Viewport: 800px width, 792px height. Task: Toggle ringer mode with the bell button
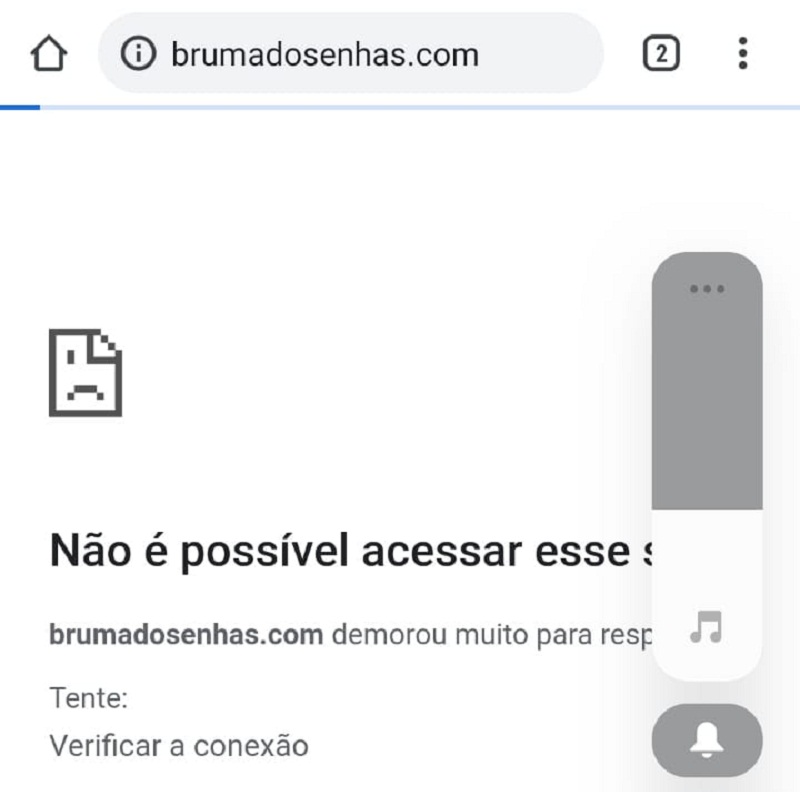pyautogui.click(x=706, y=741)
